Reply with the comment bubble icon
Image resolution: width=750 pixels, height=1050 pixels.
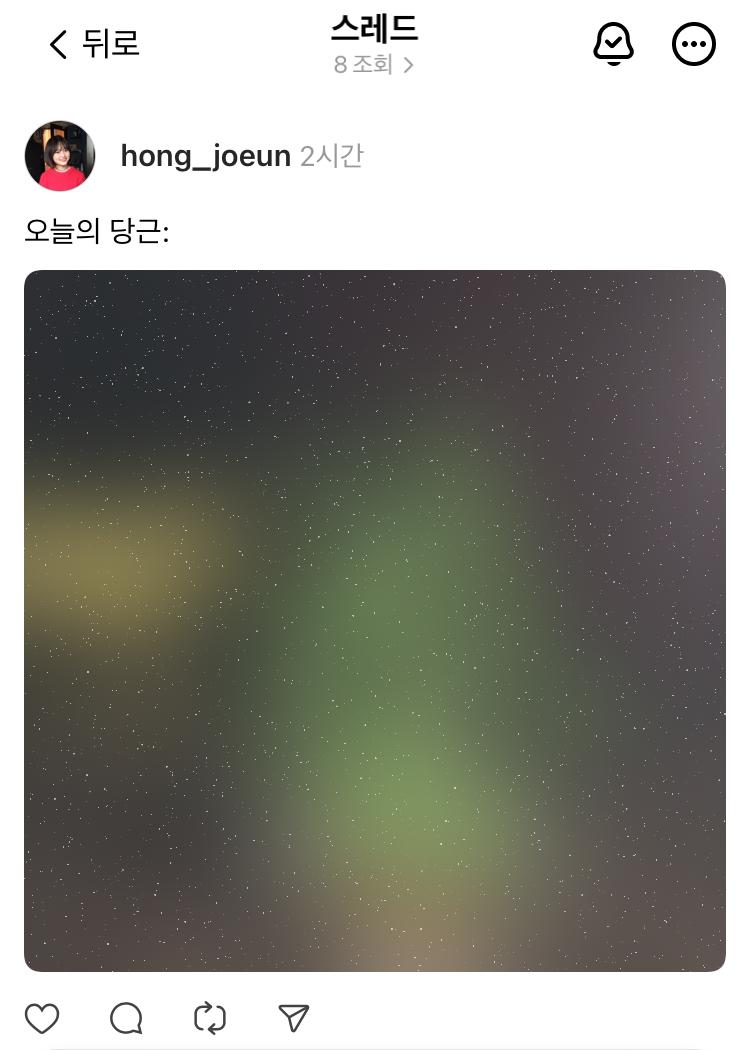point(126,1019)
